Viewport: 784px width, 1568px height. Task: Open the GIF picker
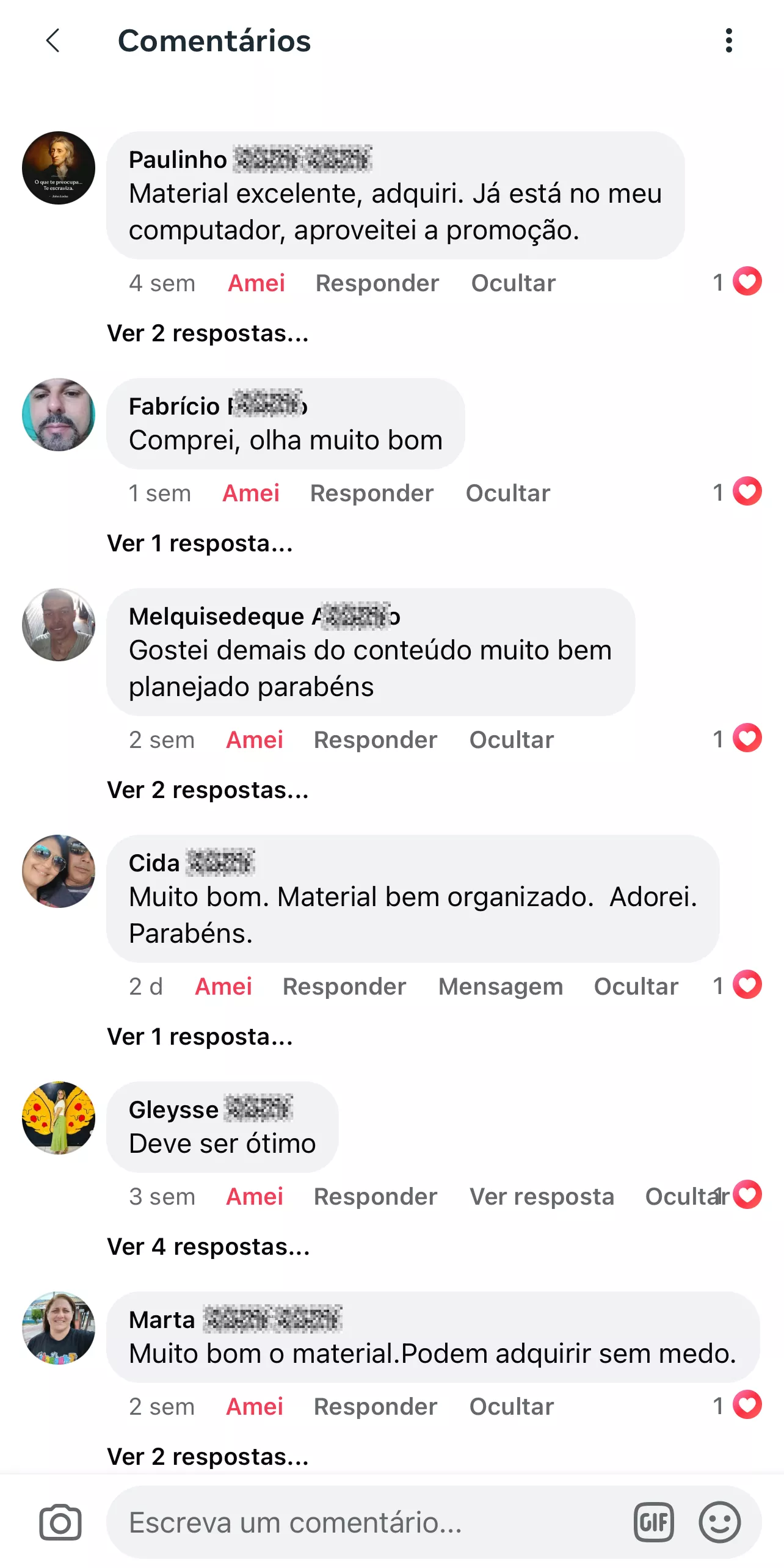tap(653, 1522)
